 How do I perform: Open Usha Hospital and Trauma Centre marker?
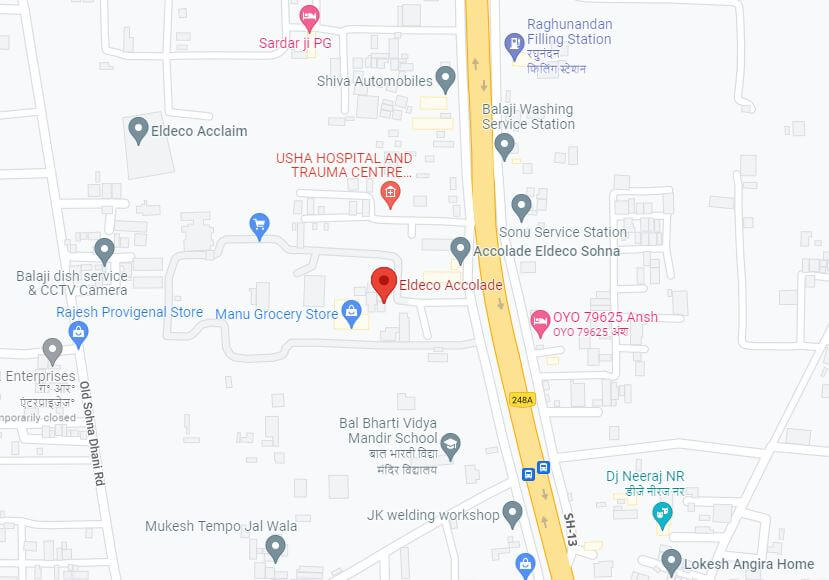point(391,194)
